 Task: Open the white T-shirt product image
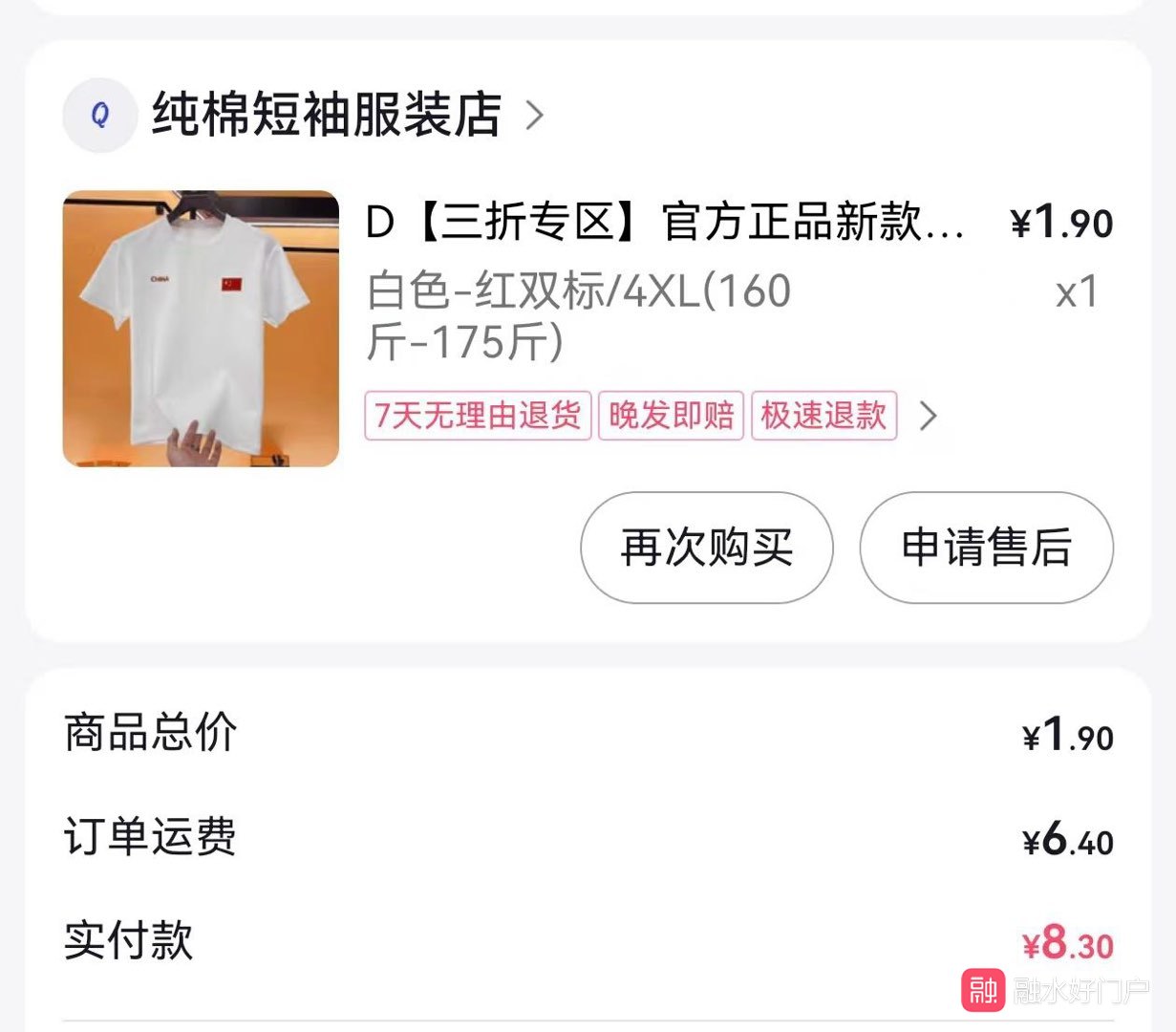point(201,329)
